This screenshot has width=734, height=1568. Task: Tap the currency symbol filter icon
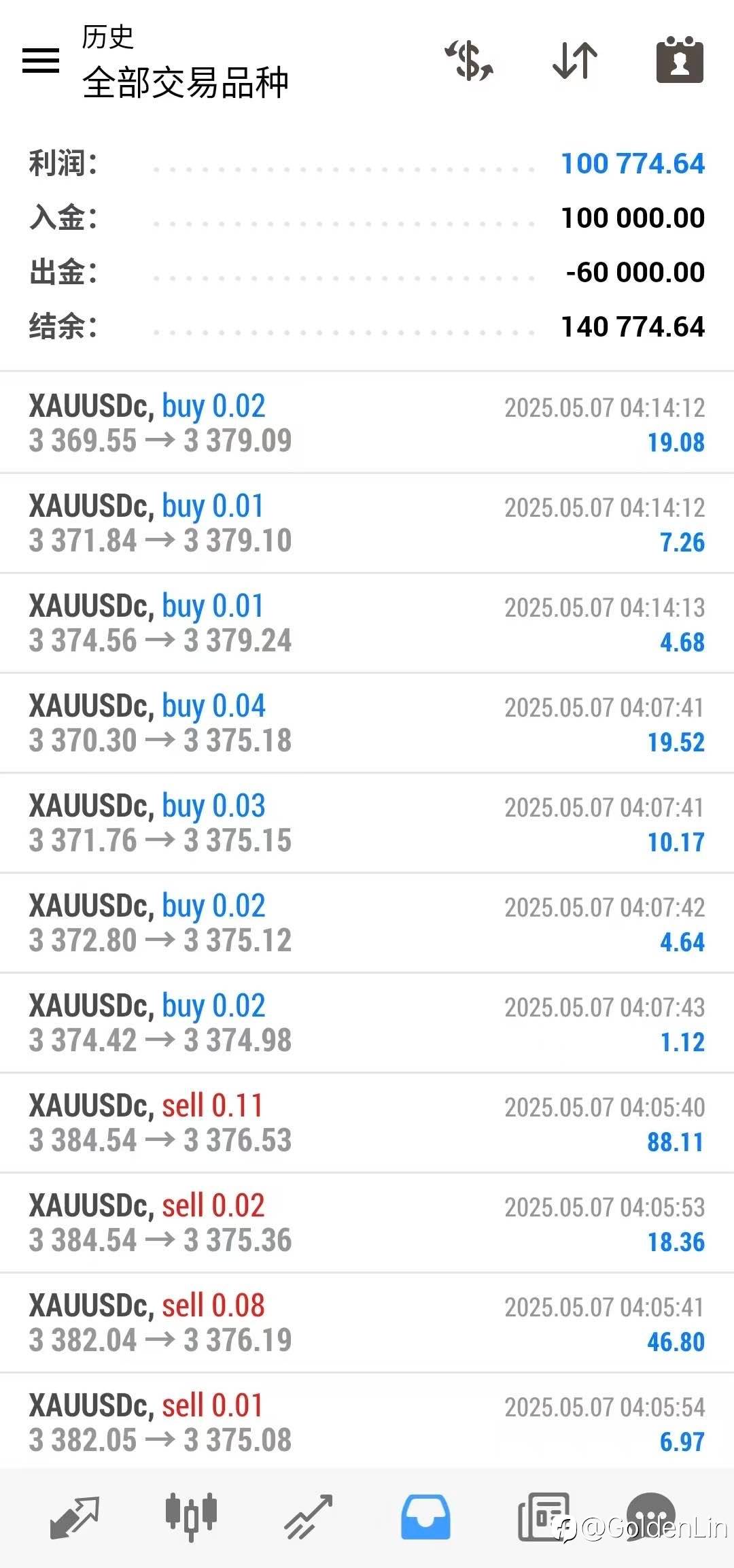[x=469, y=60]
